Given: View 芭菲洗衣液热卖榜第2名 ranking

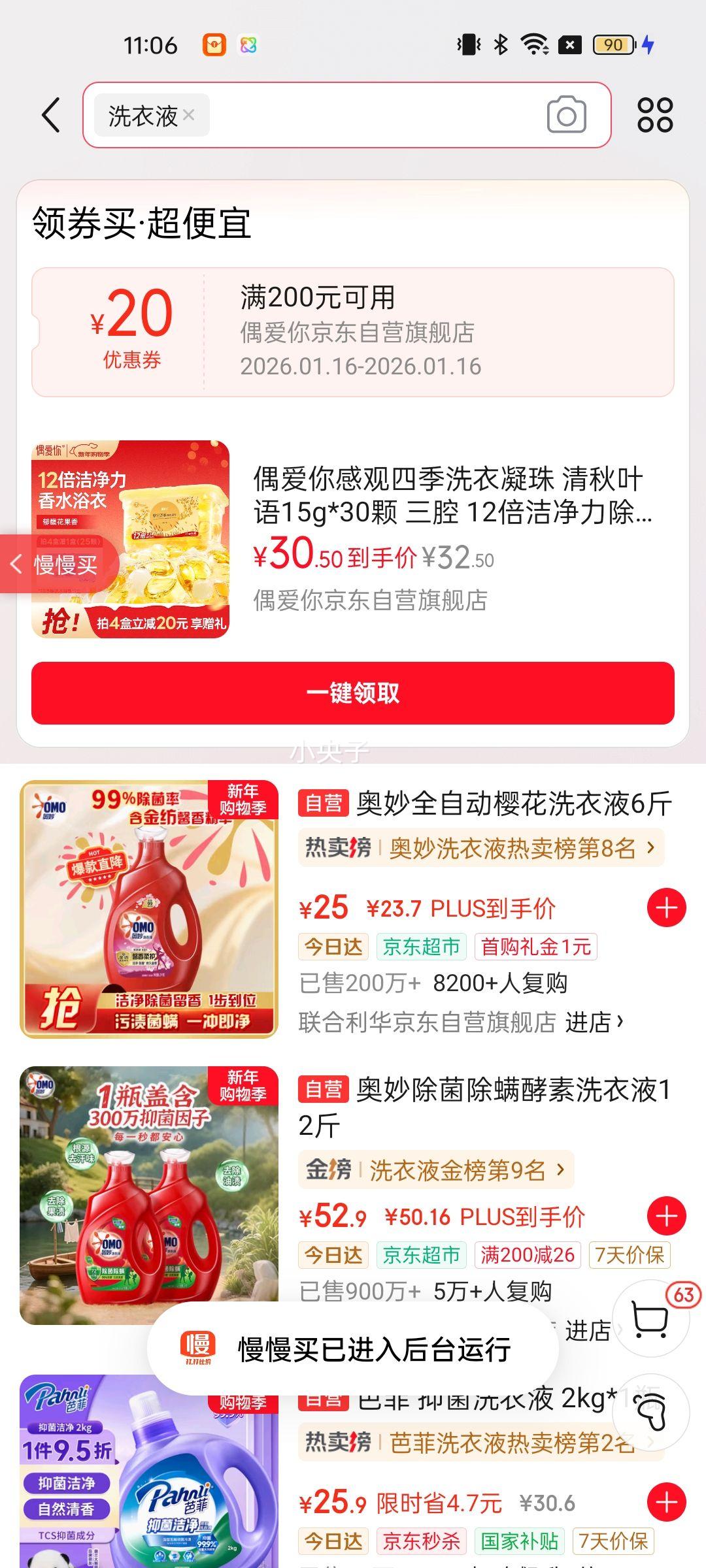Looking at the screenshot, I should click(x=481, y=1443).
